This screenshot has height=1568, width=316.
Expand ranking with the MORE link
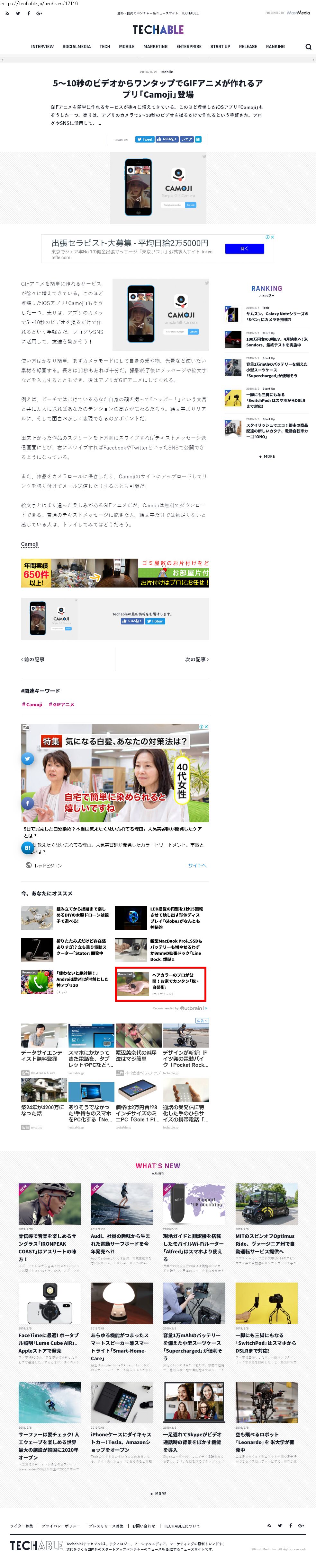pyautogui.click(x=266, y=457)
